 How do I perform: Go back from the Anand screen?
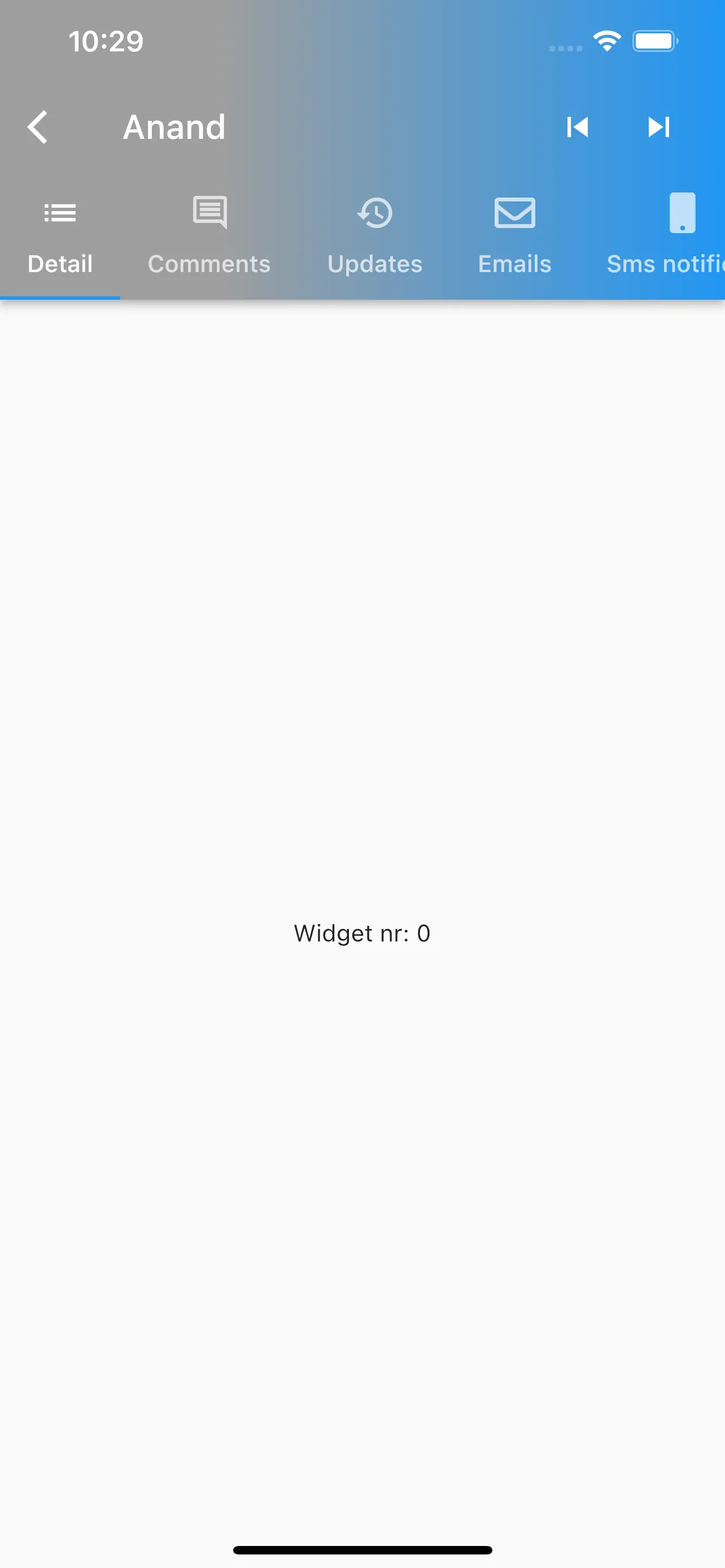[x=38, y=127]
